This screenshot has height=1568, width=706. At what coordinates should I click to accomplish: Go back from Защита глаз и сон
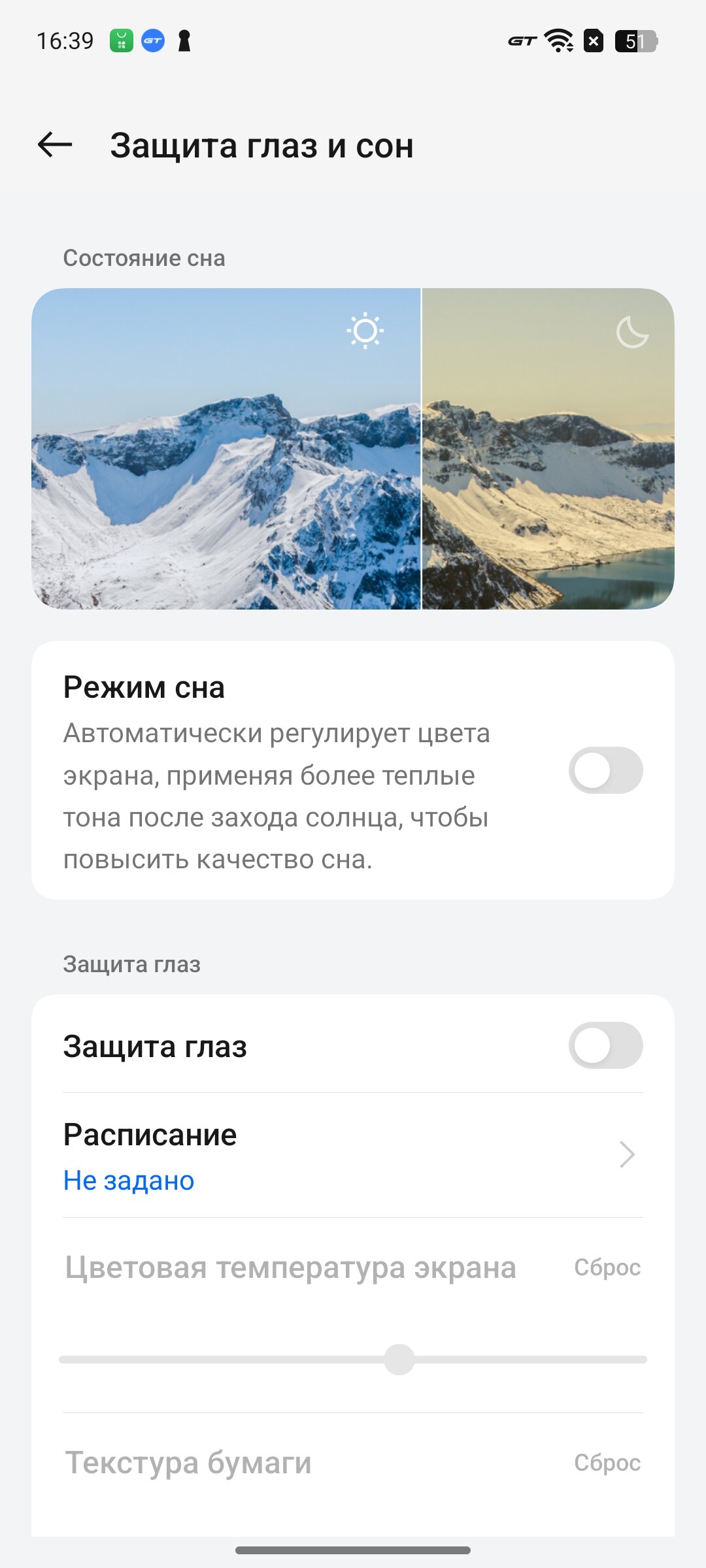point(55,144)
